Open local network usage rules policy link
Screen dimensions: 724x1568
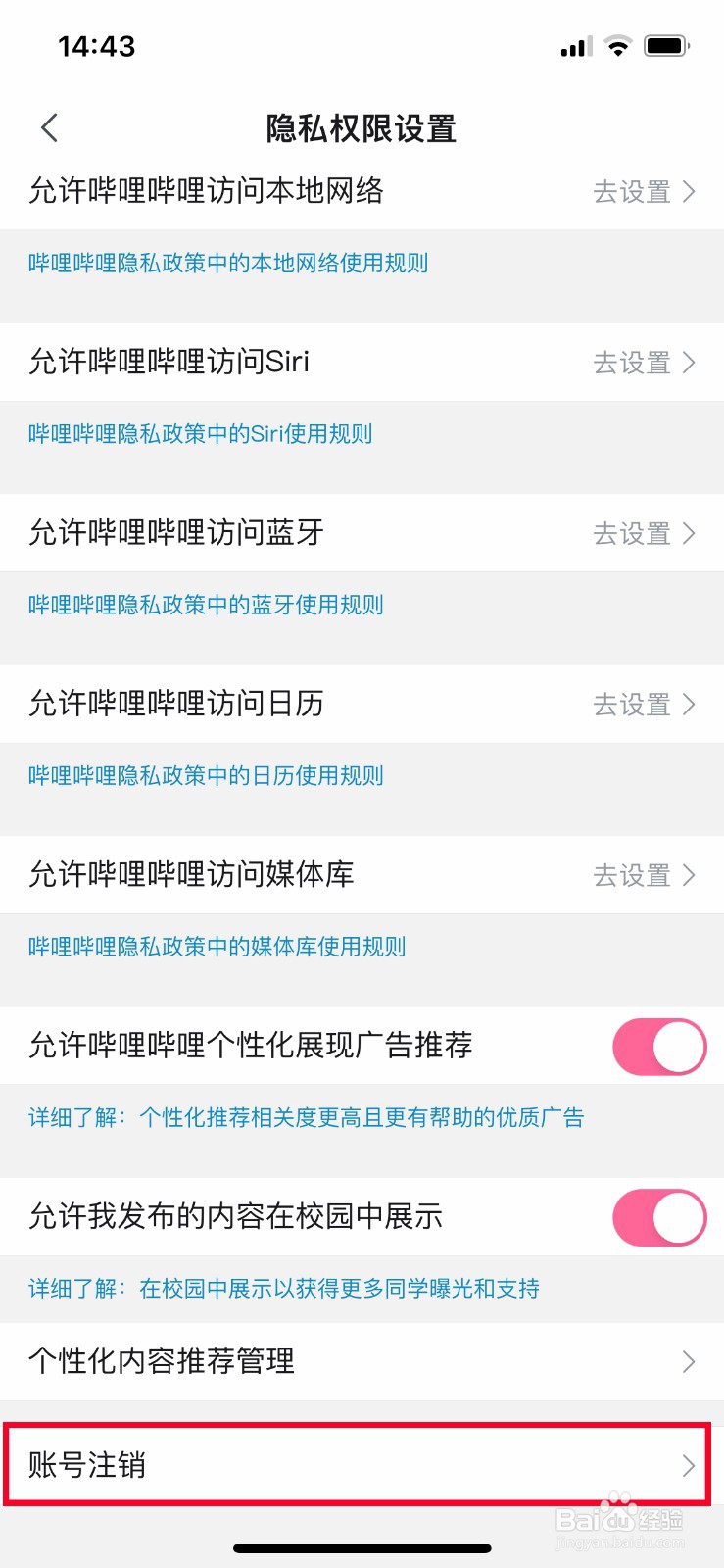[x=226, y=263]
